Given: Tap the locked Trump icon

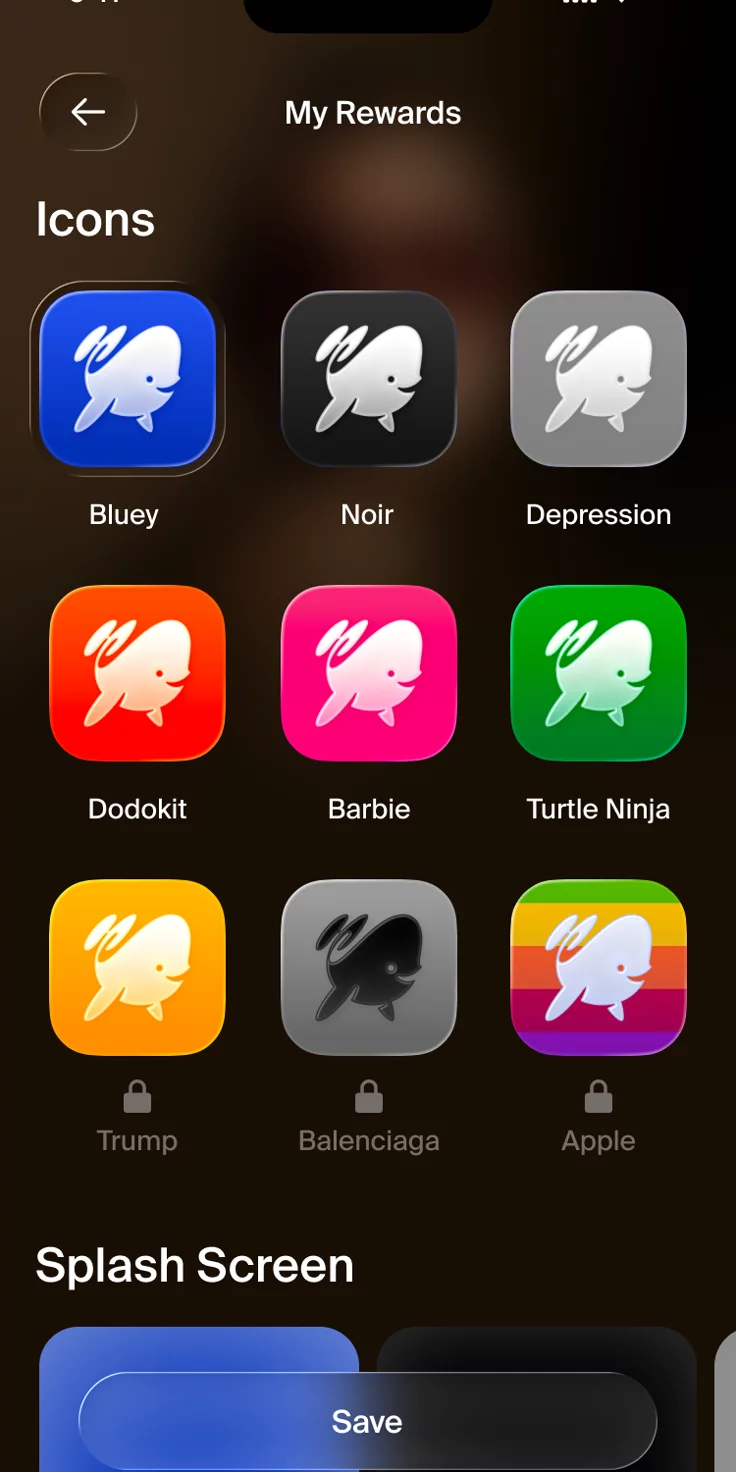Looking at the screenshot, I should coord(138,967).
